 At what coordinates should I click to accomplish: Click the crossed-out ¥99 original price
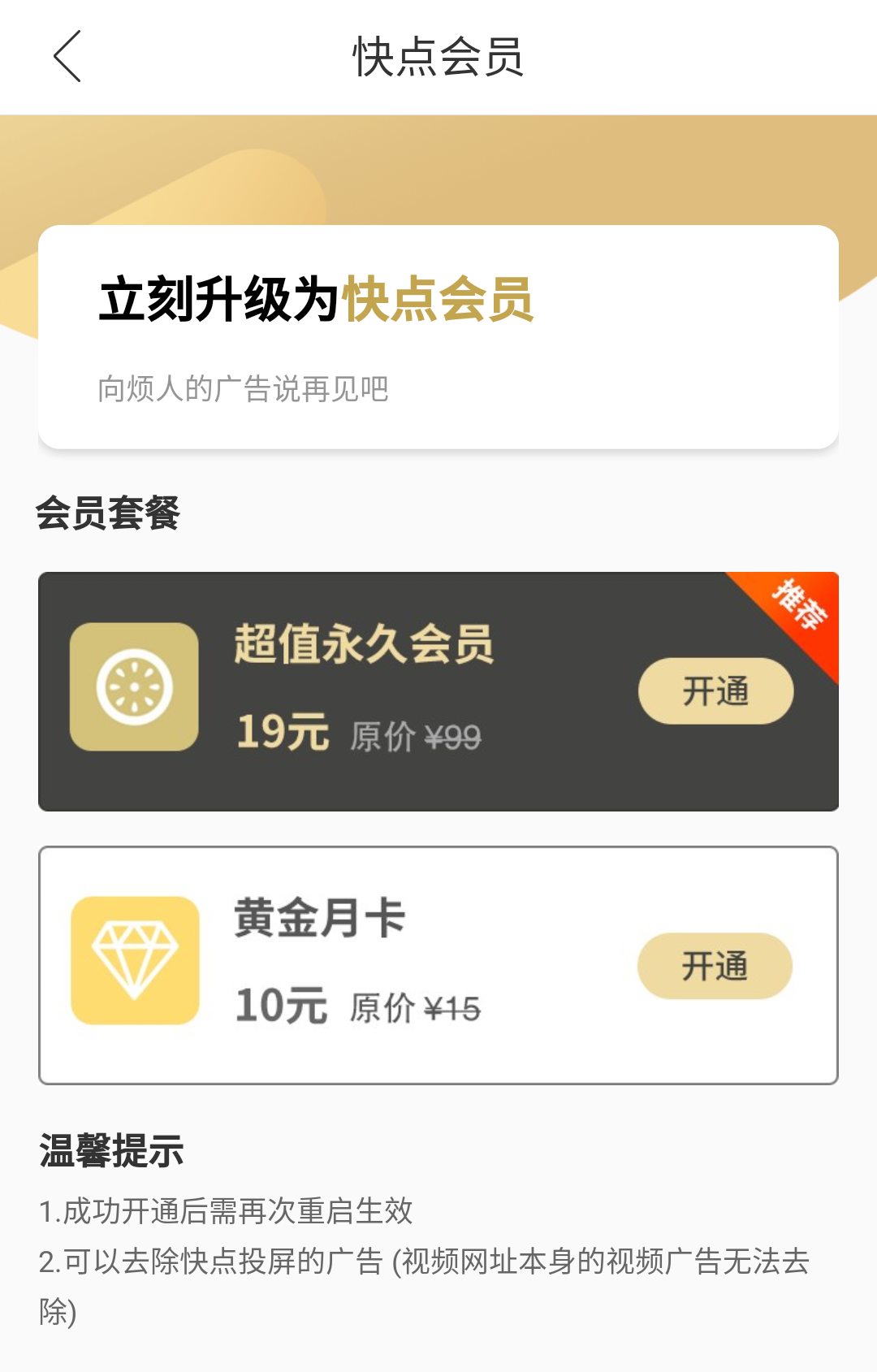click(451, 737)
